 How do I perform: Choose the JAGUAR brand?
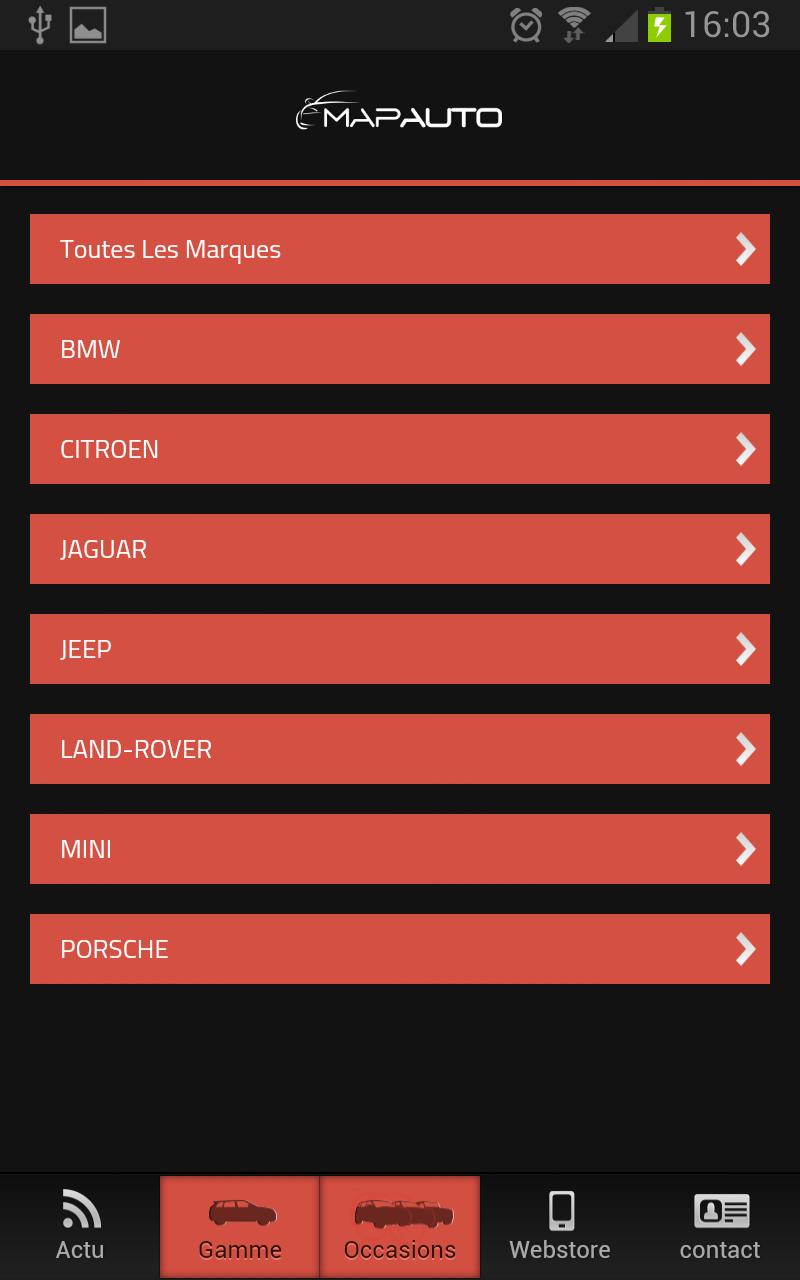[x=400, y=549]
